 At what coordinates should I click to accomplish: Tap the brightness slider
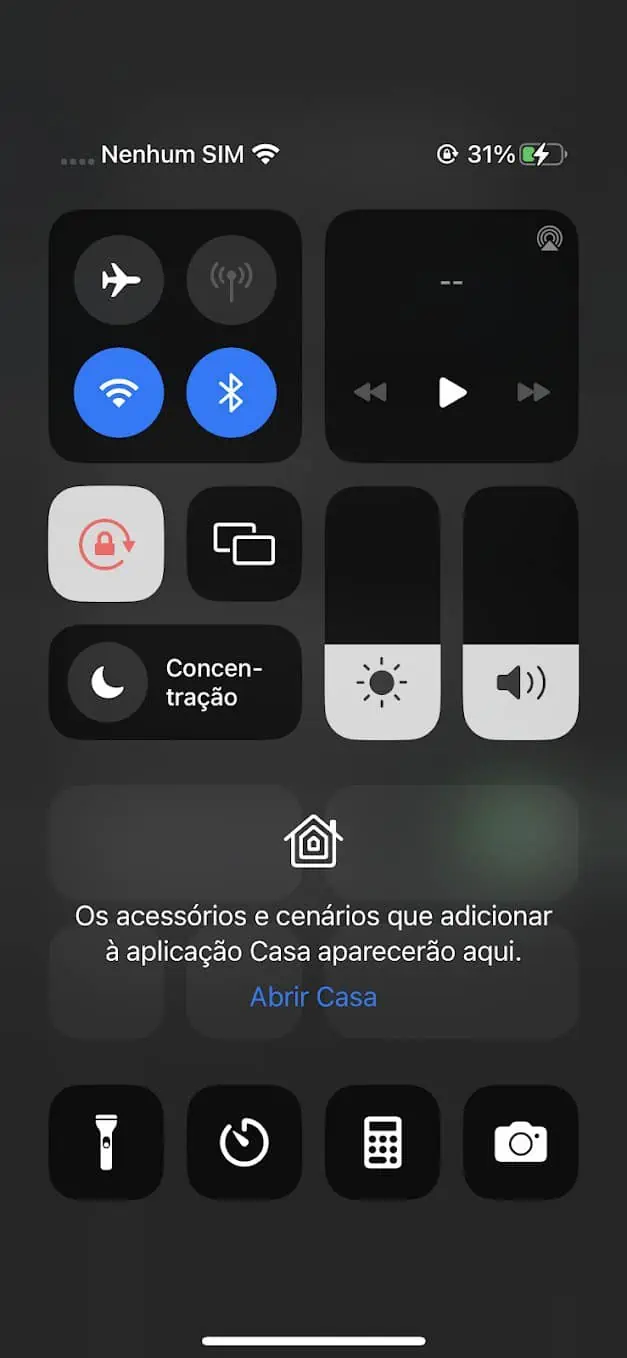tap(382, 613)
